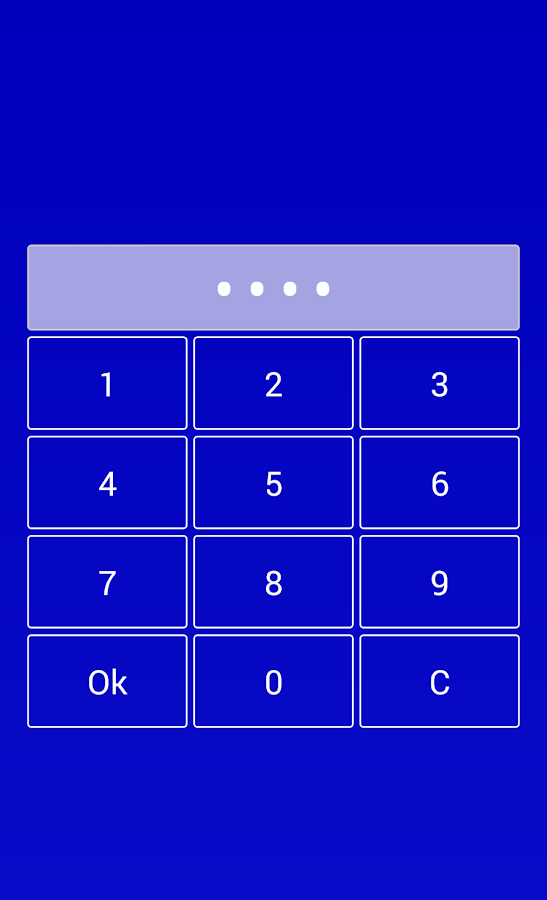Viewport: 547px width, 900px height.
Task: Select the 7 key
Action: coord(107,581)
